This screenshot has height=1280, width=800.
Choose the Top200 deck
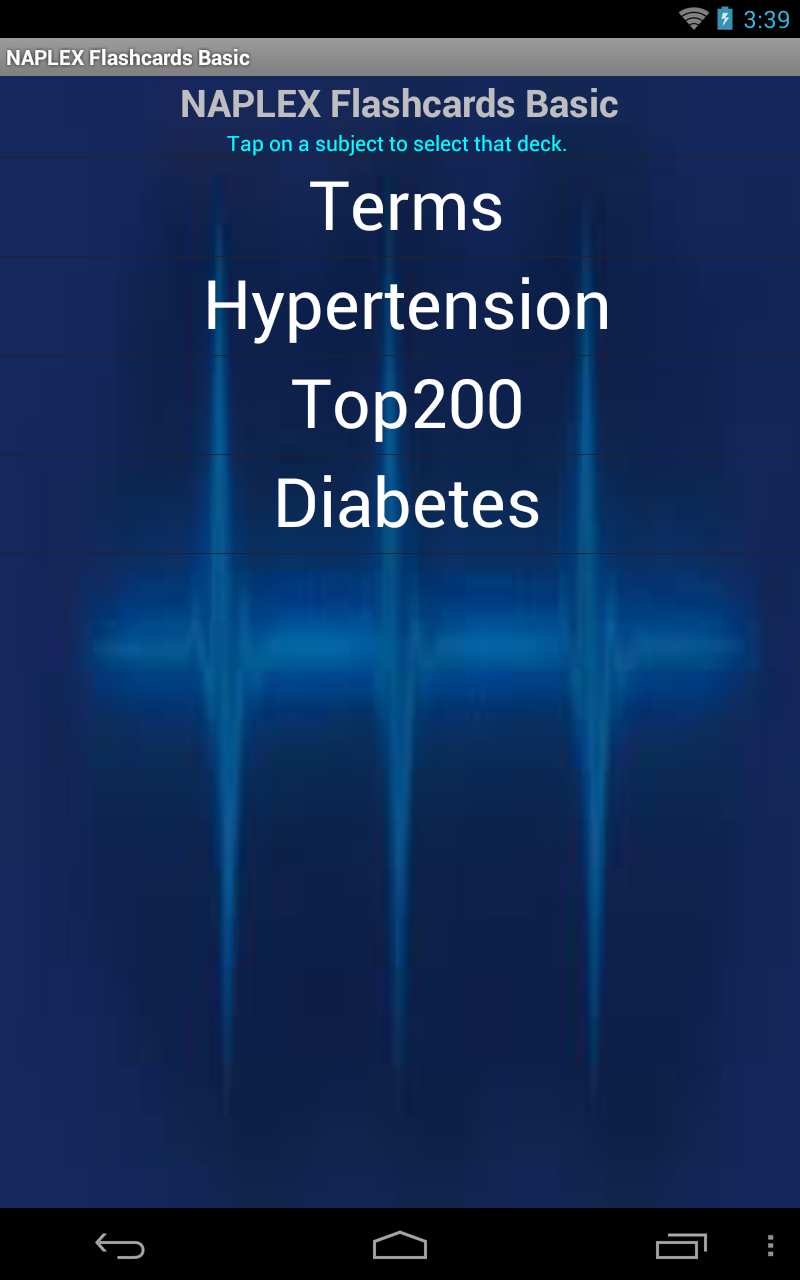pos(406,405)
